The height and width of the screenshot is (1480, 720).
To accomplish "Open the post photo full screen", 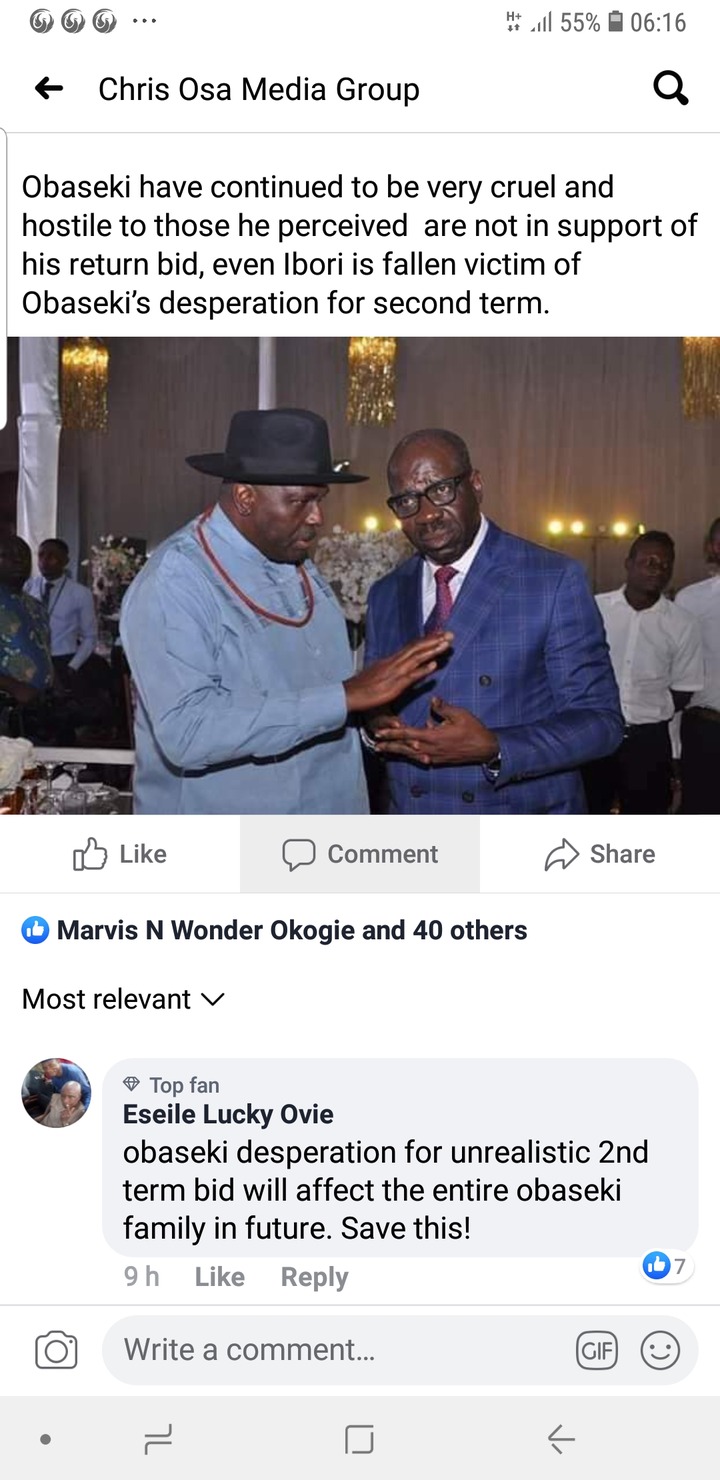I will [x=360, y=575].
